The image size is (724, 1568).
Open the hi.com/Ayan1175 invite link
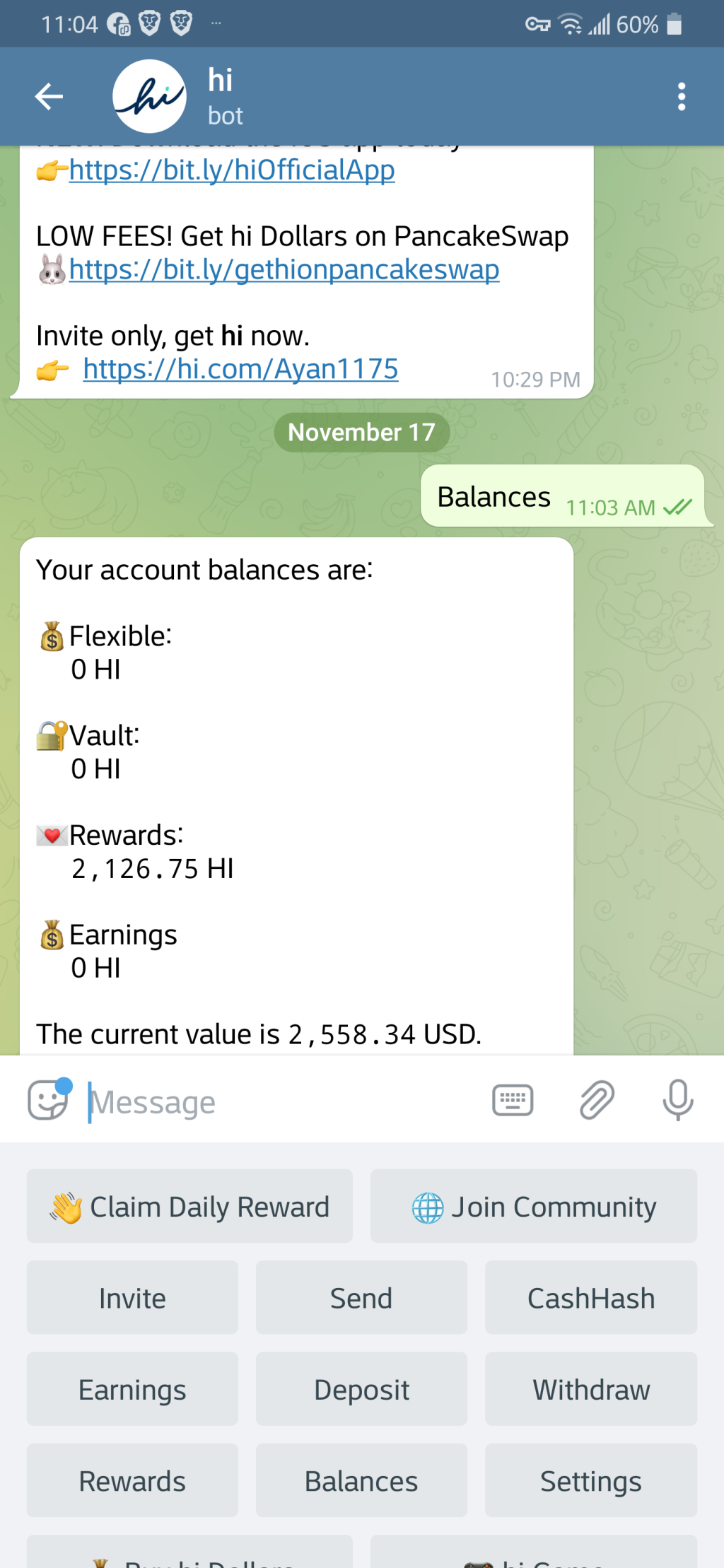pyautogui.click(x=240, y=369)
